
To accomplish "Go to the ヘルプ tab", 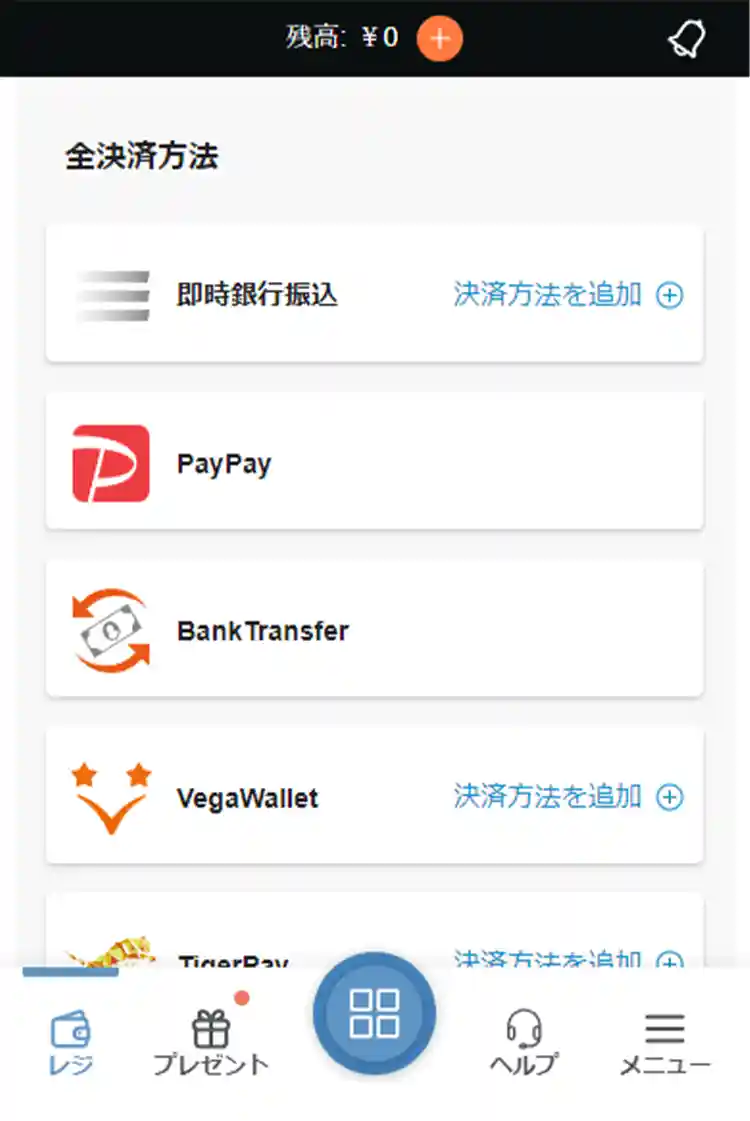I will click(523, 1042).
